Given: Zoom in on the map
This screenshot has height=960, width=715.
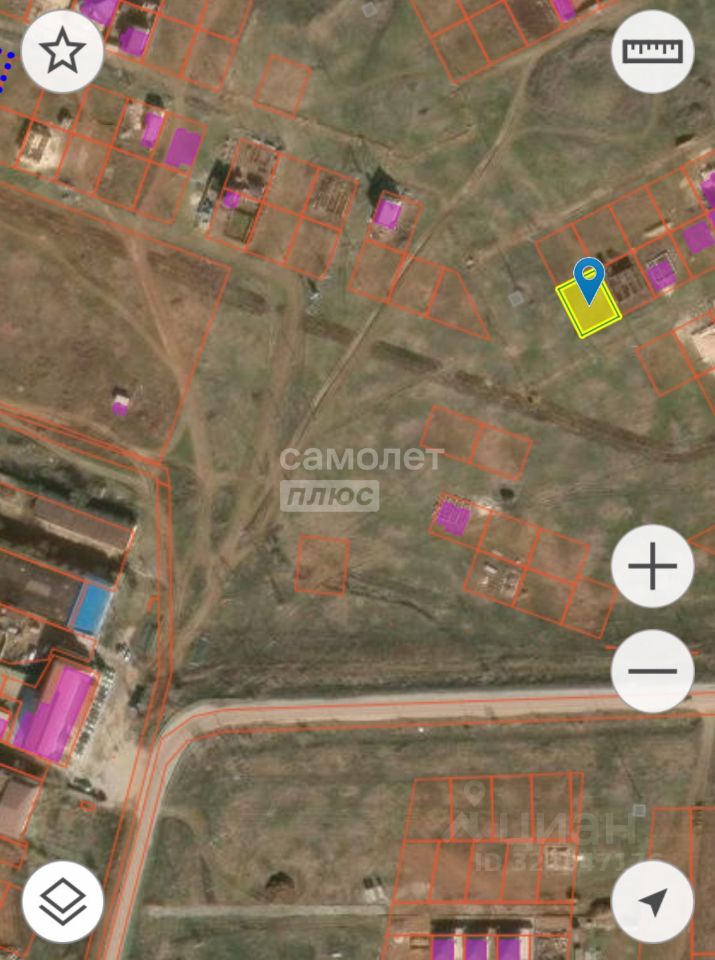Looking at the screenshot, I should (x=652, y=567).
